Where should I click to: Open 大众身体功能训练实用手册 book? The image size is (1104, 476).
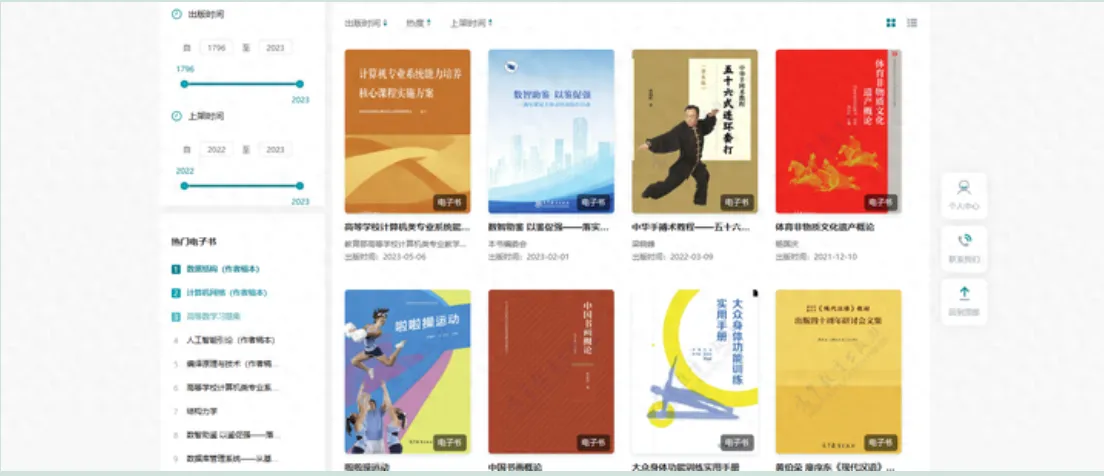coord(695,371)
